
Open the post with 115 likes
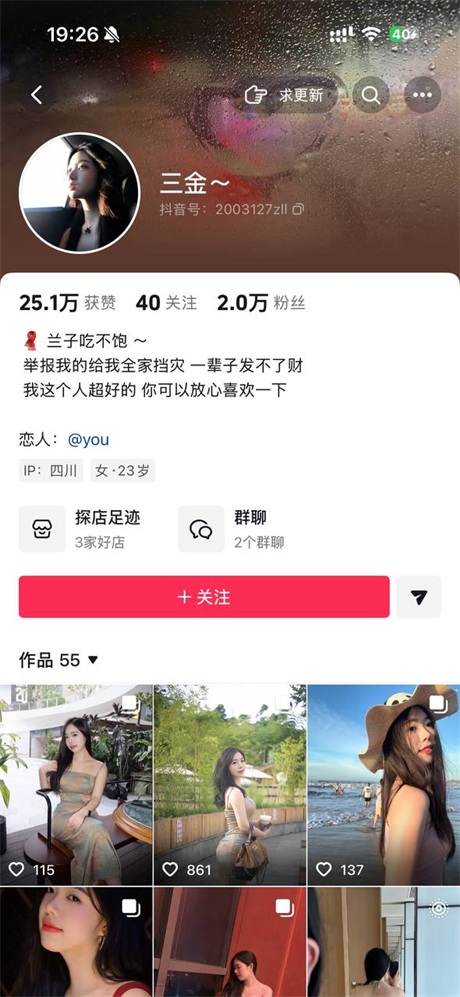tap(76, 785)
